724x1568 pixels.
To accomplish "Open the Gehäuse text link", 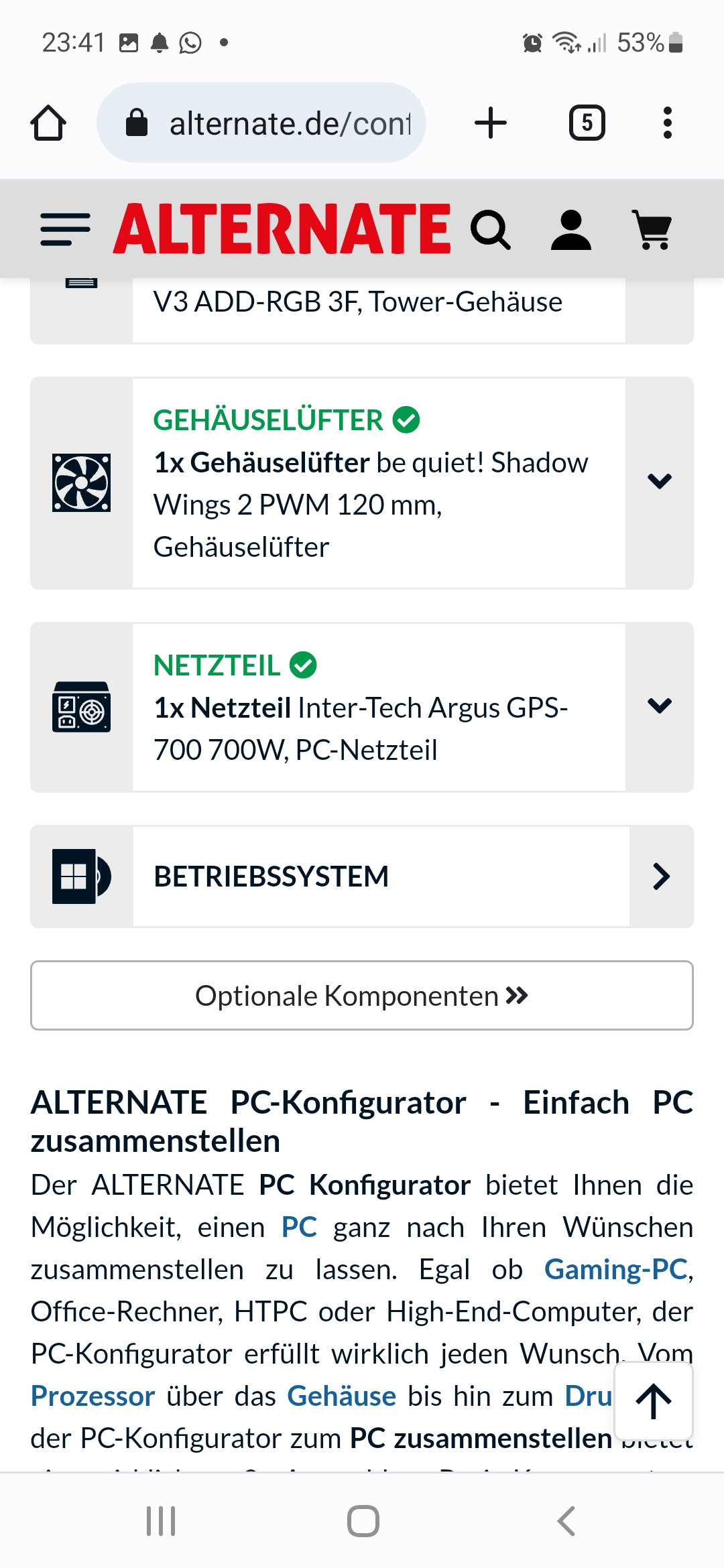I will [341, 1396].
